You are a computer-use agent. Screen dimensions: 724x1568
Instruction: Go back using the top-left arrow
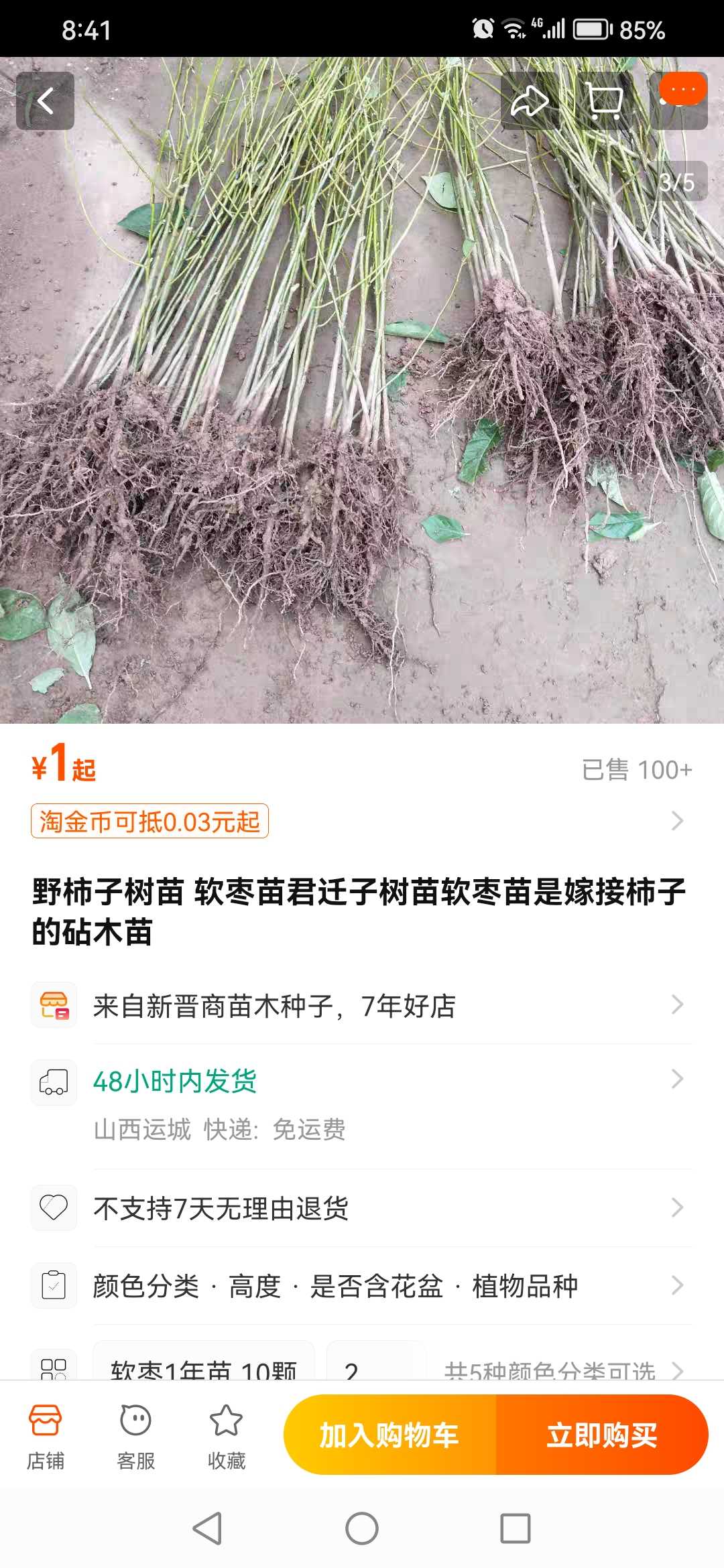coord(45,101)
